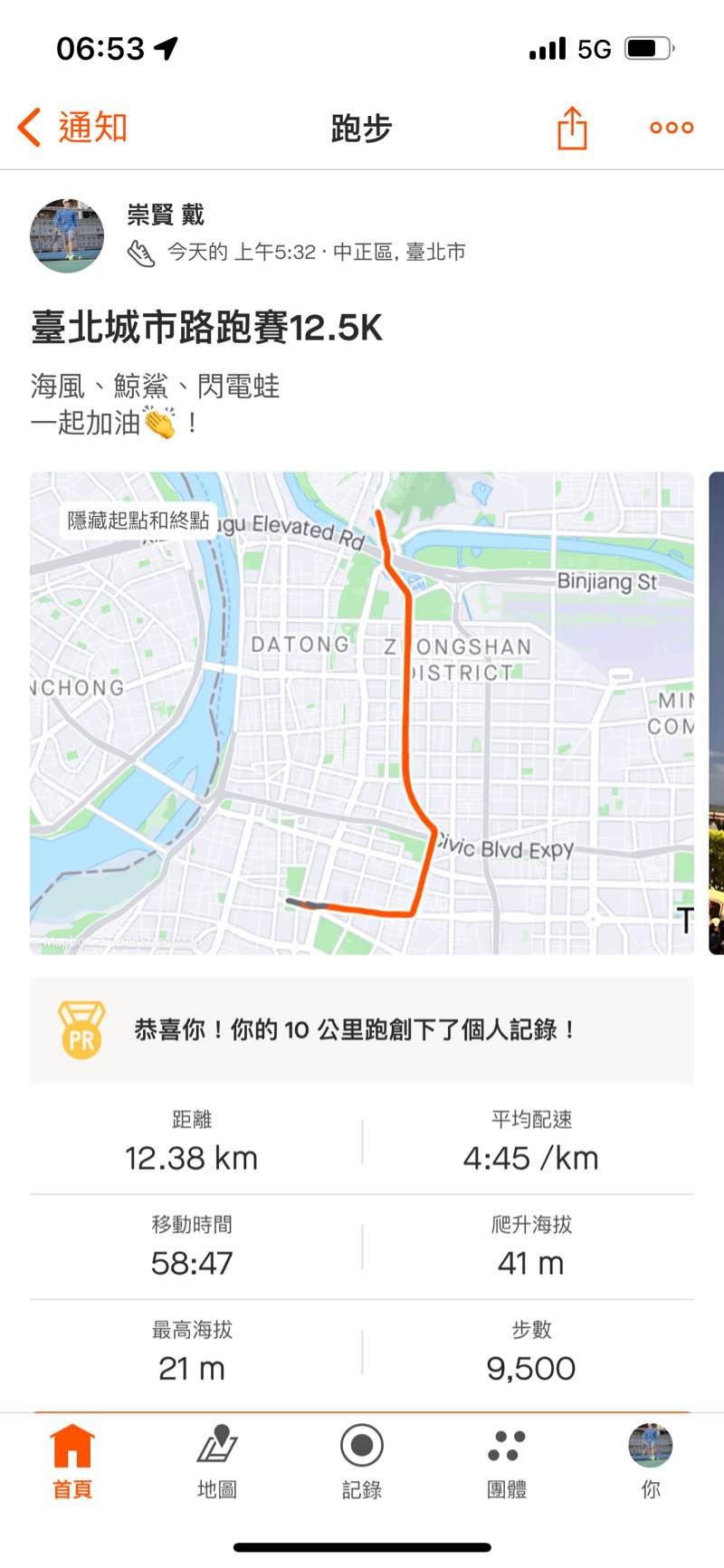Open the photo beside the map
The height and width of the screenshot is (1568, 724).
[716, 712]
